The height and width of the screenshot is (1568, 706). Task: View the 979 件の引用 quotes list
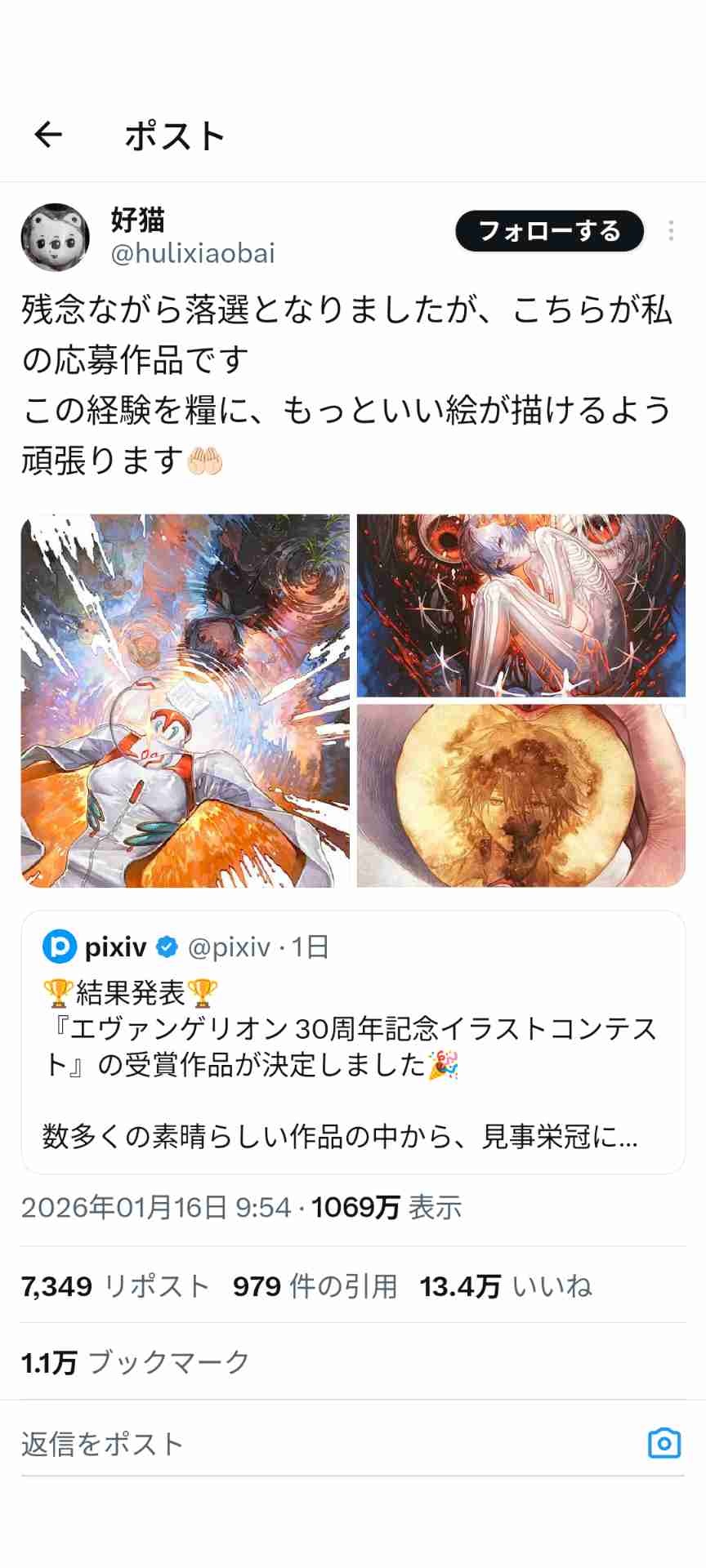(315, 1287)
